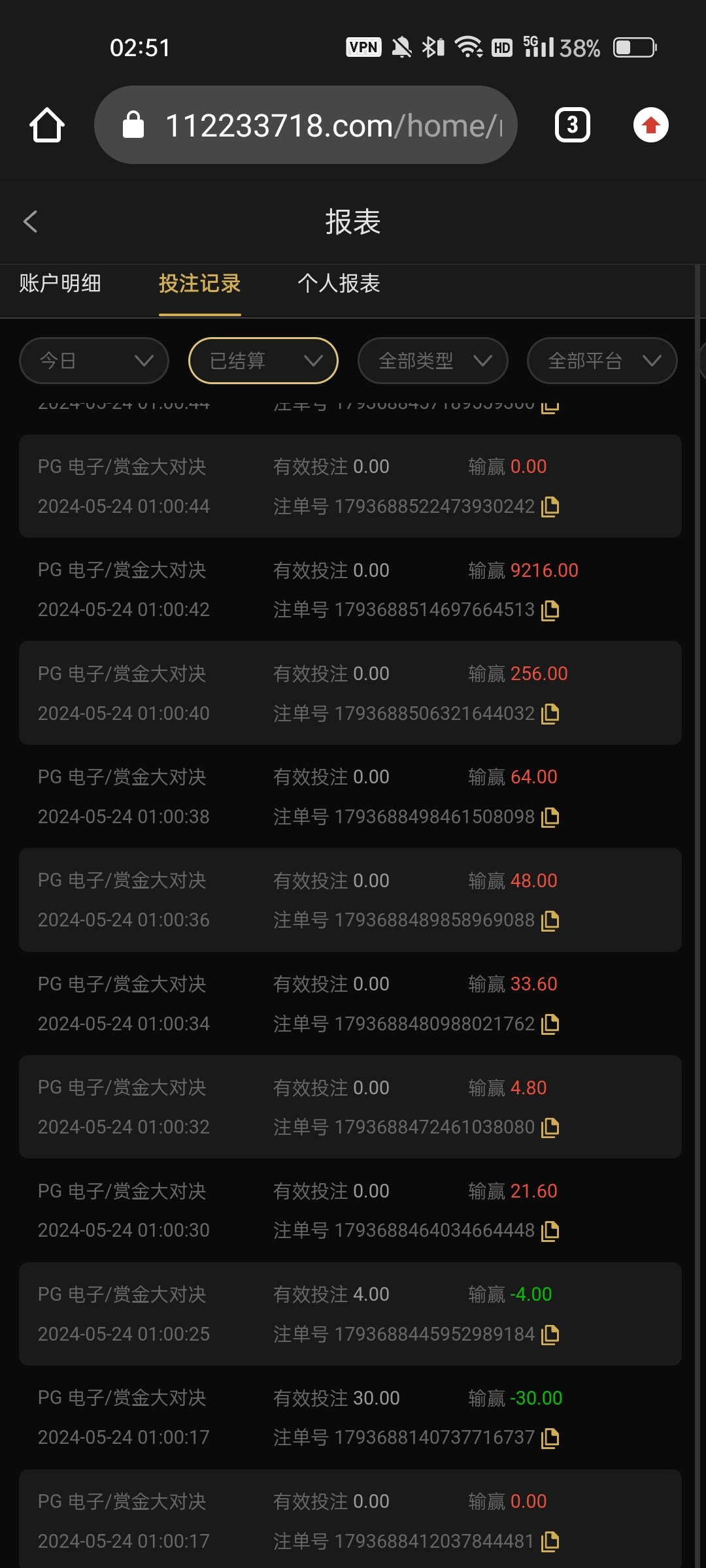Copy the bet number for the -30.00 loss
706x1568 pixels.
pyautogui.click(x=550, y=1438)
